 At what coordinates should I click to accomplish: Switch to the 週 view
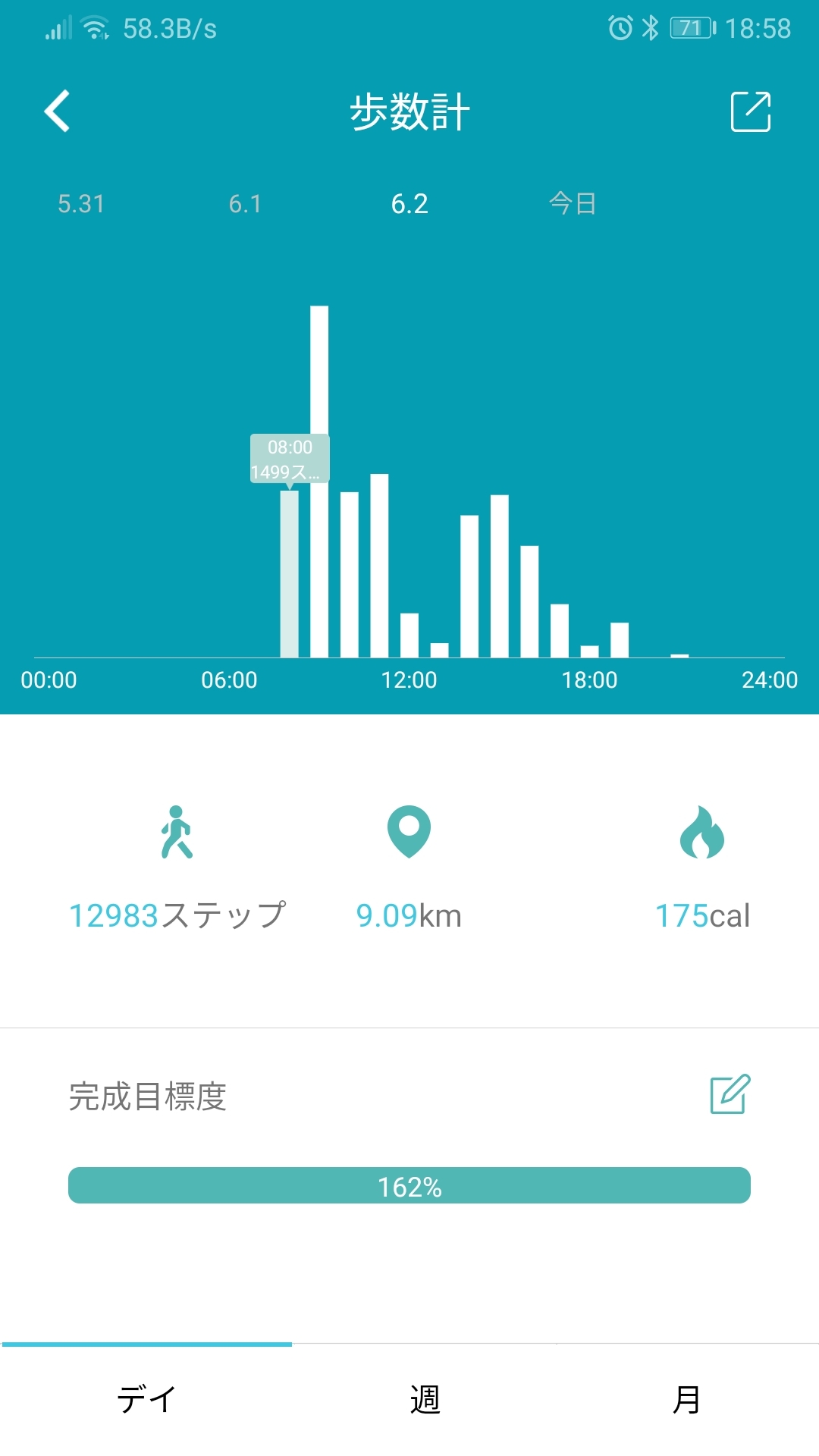(425, 1399)
